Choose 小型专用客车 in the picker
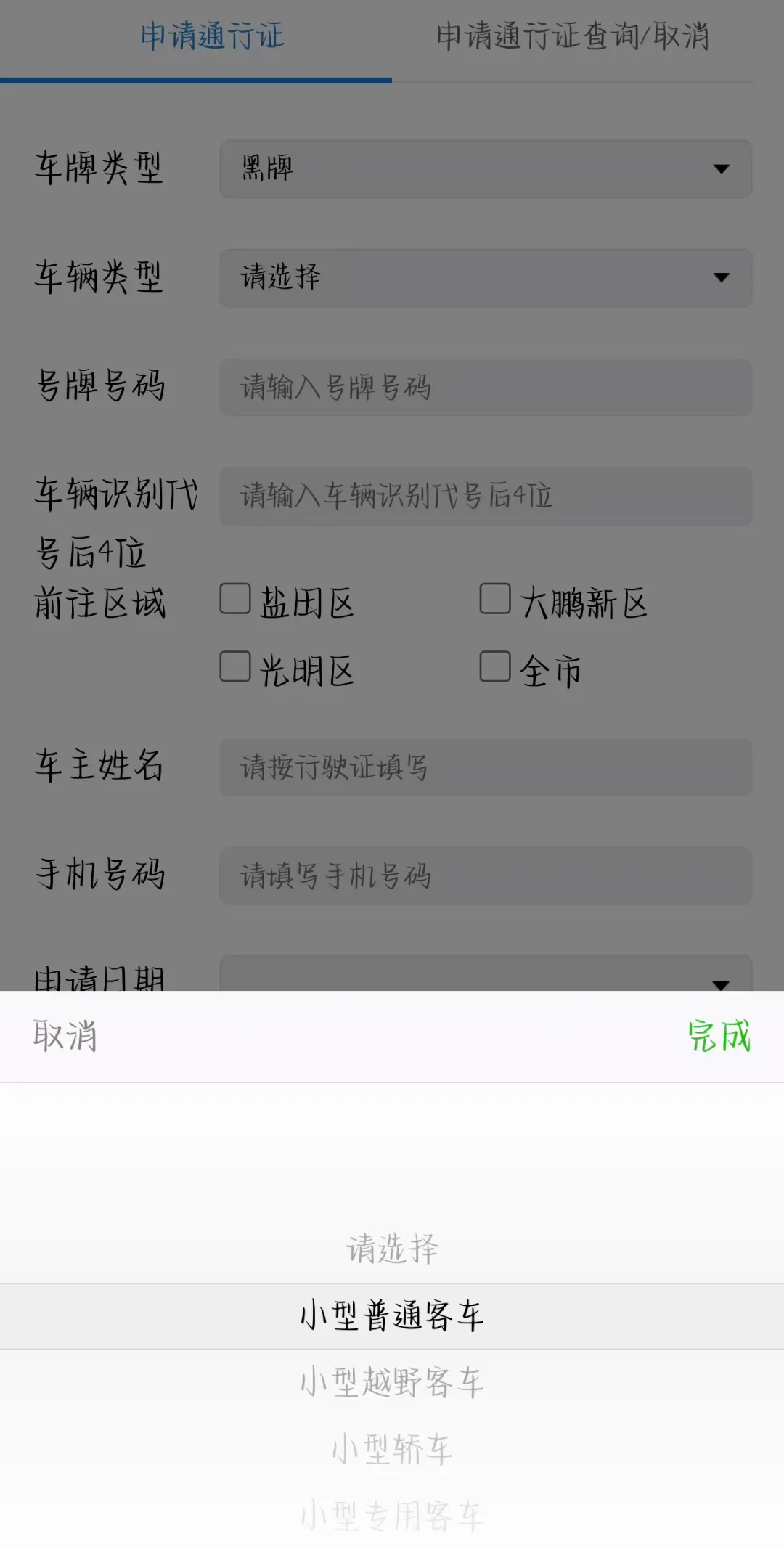This screenshot has height=1547, width=784. (x=392, y=1515)
